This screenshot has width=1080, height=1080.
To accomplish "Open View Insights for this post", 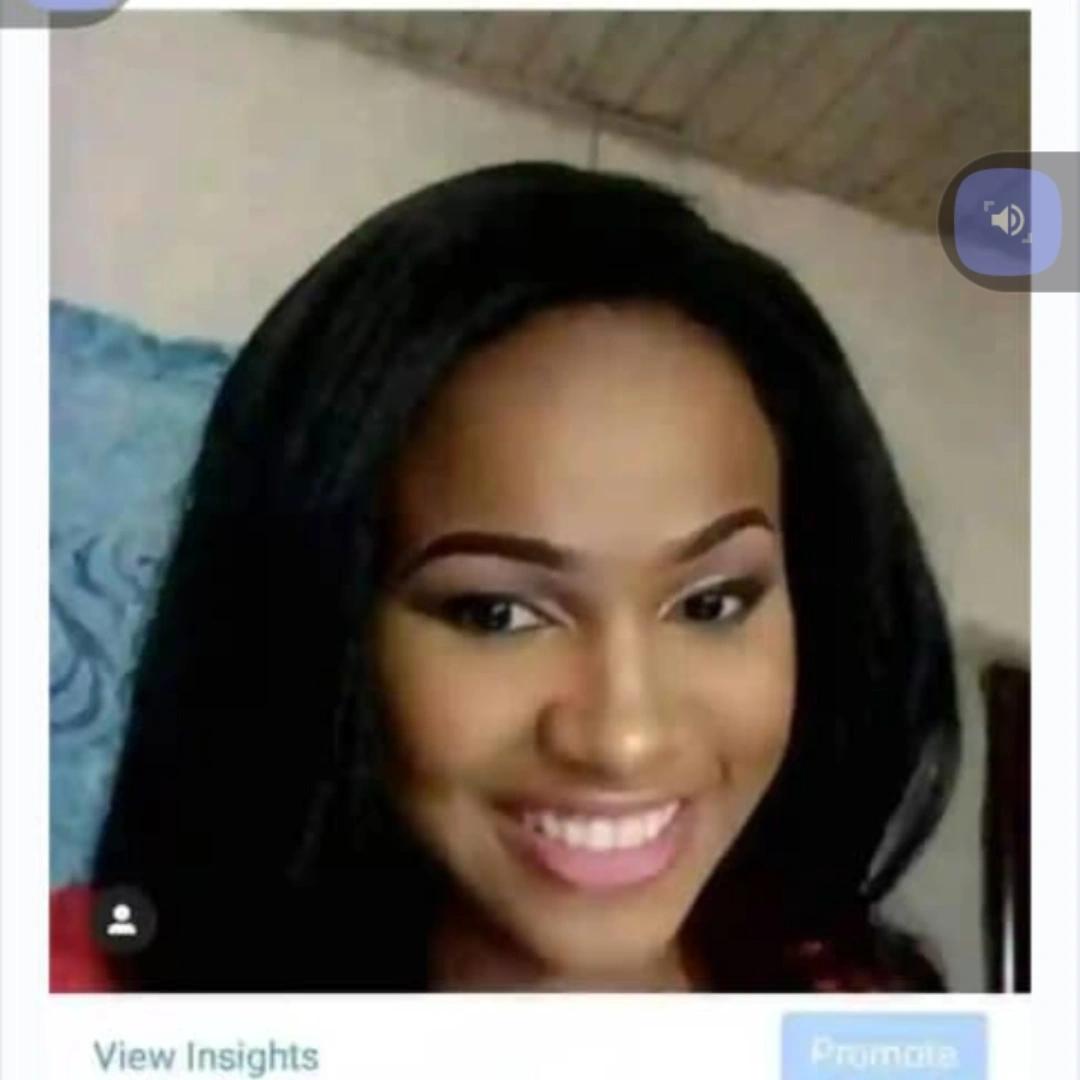I will pos(206,1056).
